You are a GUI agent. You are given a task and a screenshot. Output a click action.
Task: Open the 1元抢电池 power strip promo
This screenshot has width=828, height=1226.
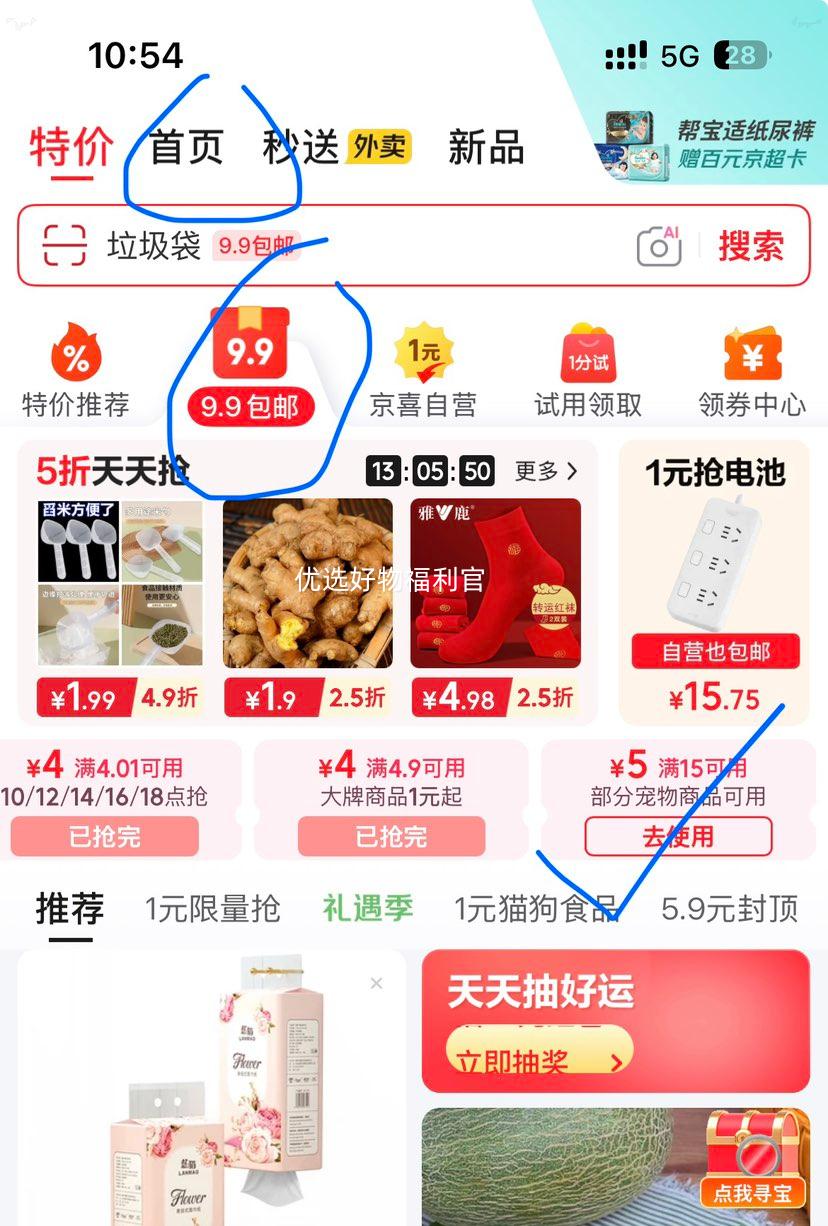click(714, 575)
